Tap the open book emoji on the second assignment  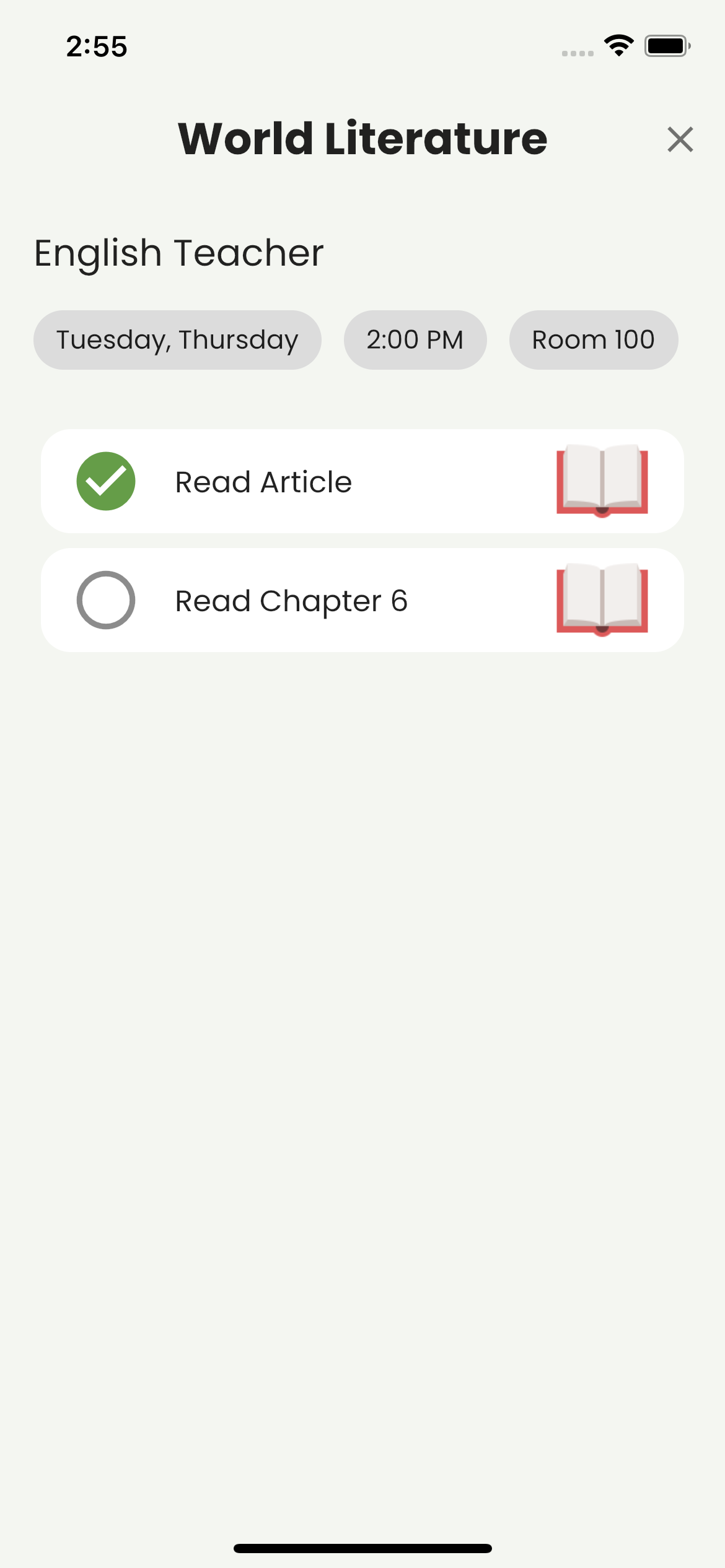tap(600, 599)
